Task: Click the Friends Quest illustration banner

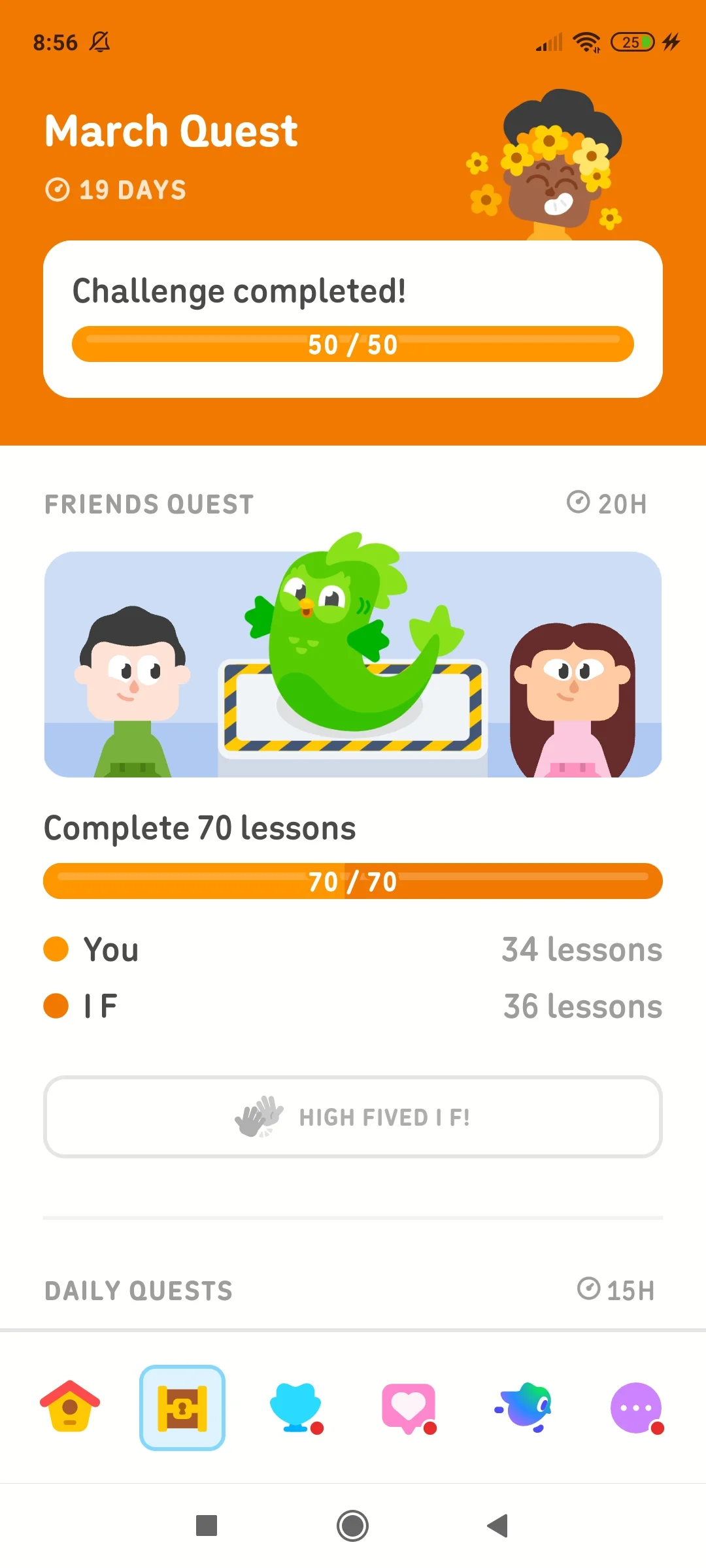Action: (353, 663)
